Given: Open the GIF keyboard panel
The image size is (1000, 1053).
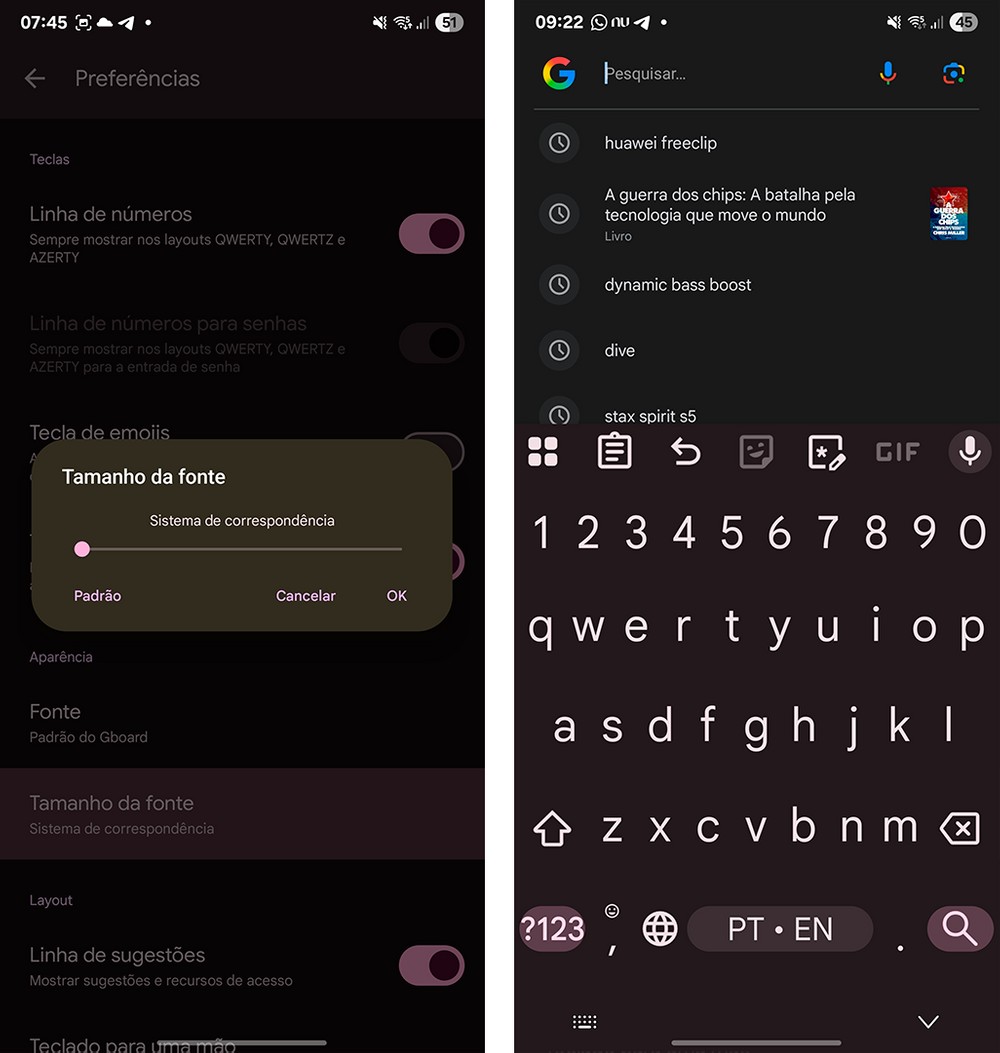Looking at the screenshot, I should (897, 452).
